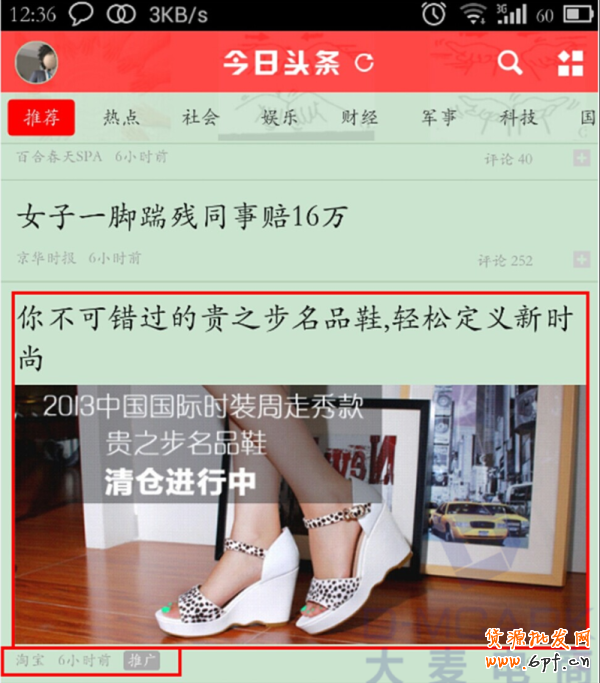The height and width of the screenshot is (683, 600).
Task: Switch to the 社会 tab
Action: pos(200,118)
